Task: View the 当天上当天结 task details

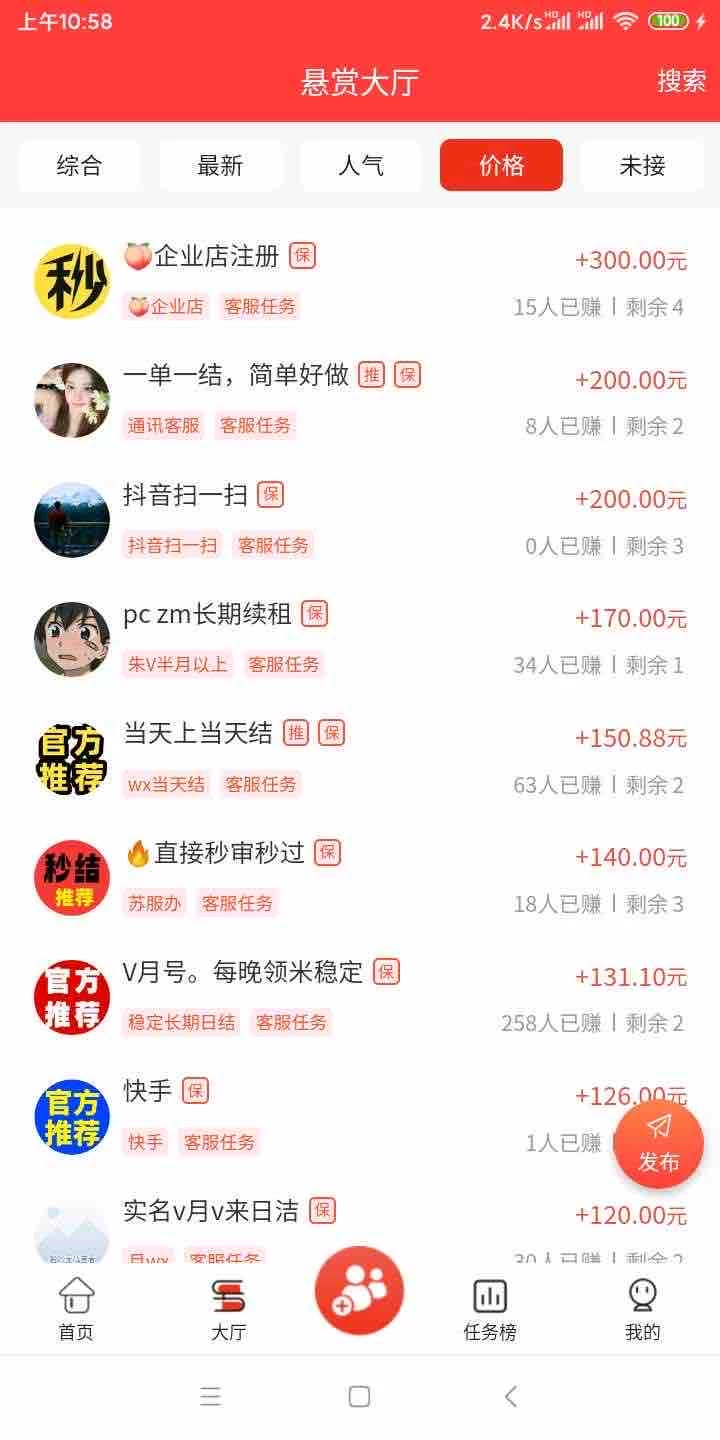Action: [360, 756]
